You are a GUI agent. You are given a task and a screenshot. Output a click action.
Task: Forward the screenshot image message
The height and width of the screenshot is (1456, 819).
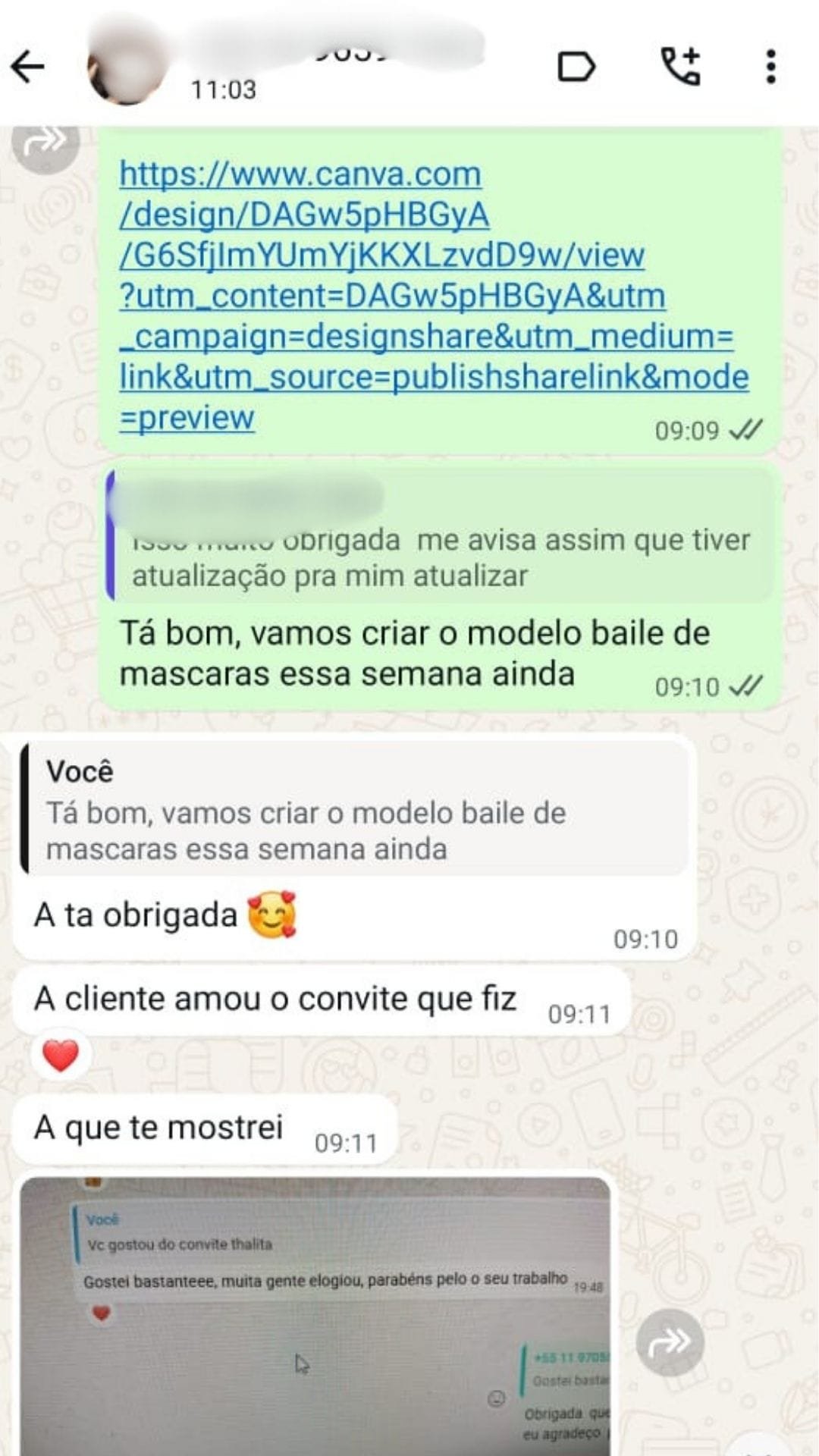[x=670, y=1342]
